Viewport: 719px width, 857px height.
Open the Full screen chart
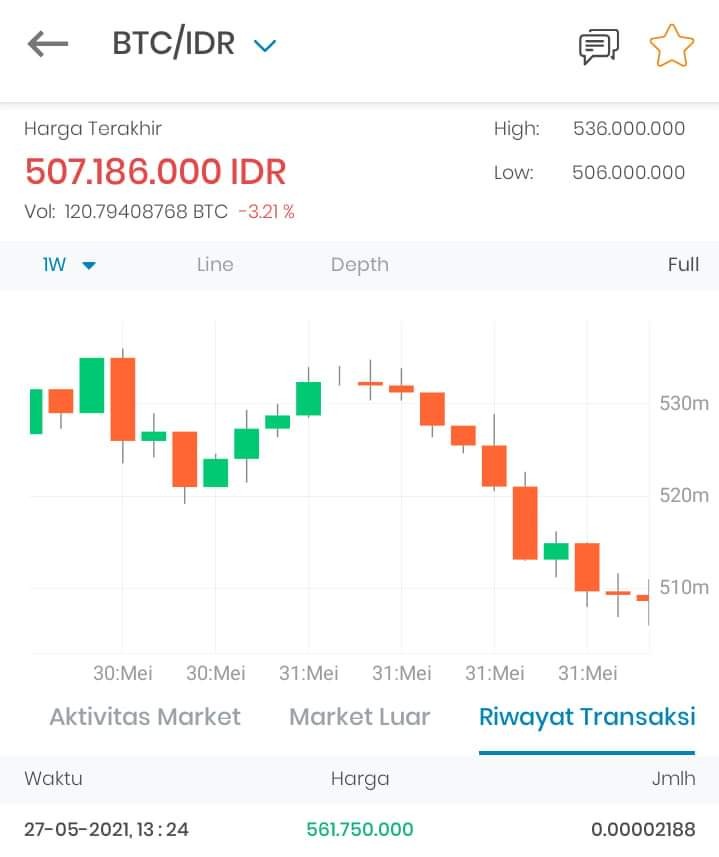[x=683, y=265]
